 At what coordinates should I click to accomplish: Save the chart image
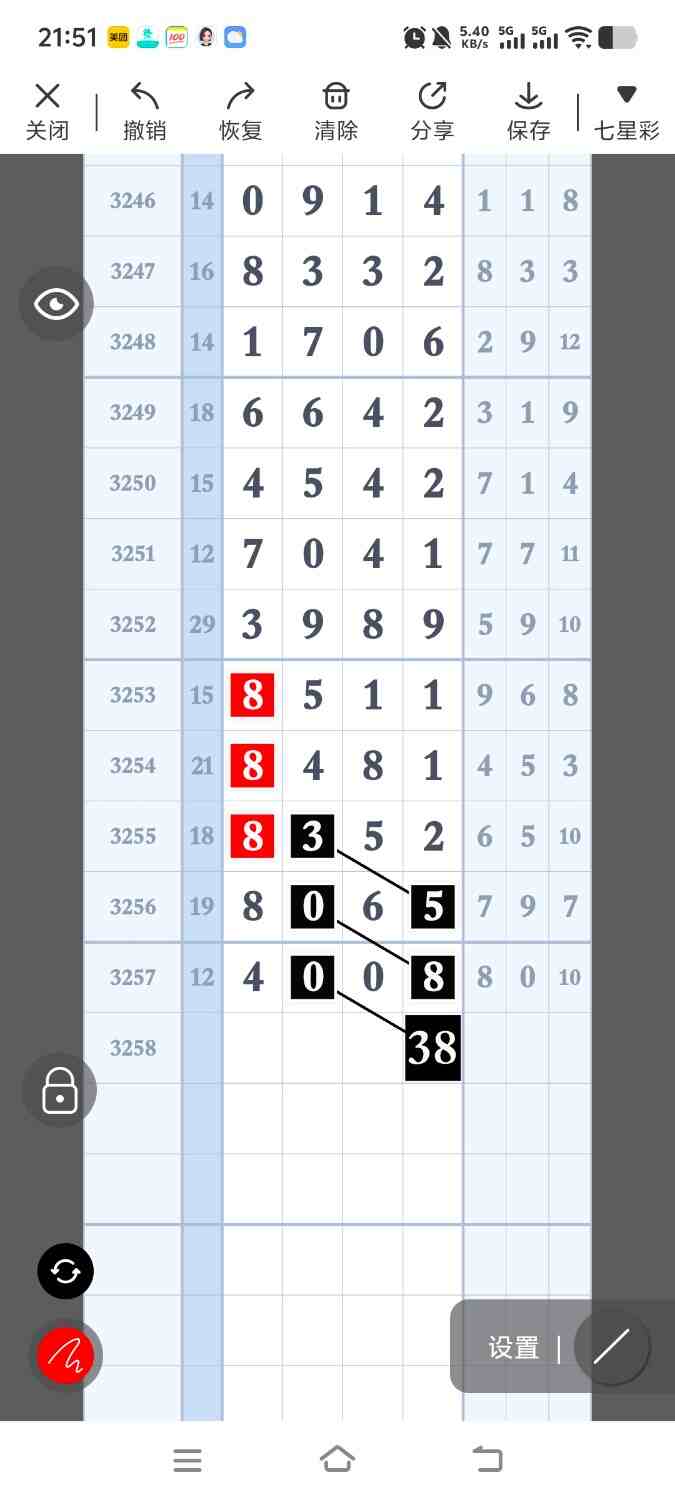click(528, 110)
